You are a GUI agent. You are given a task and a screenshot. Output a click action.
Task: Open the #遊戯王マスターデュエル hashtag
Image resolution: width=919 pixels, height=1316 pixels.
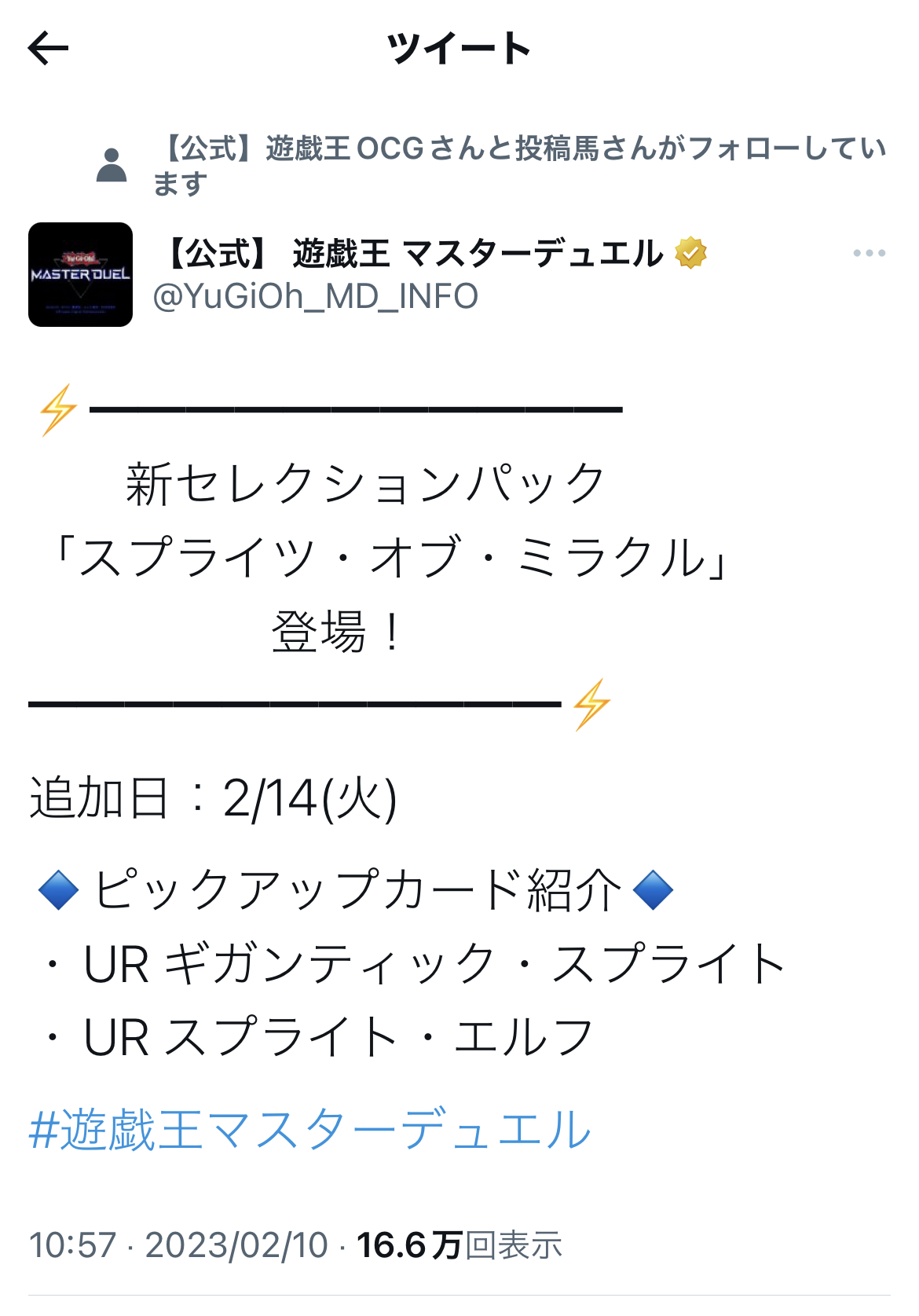coord(309,1130)
